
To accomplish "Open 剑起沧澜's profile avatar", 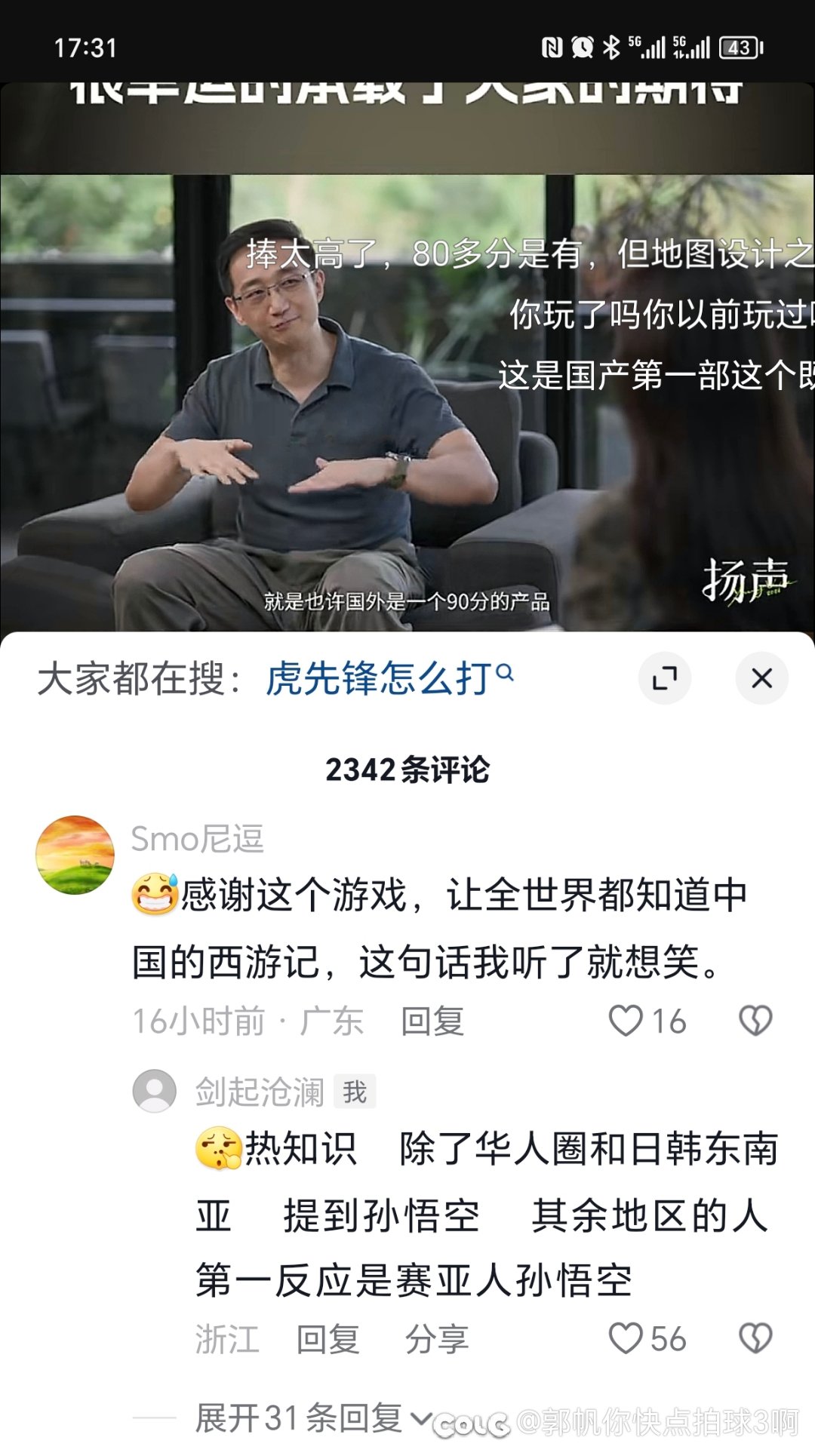I will click(155, 1091).
